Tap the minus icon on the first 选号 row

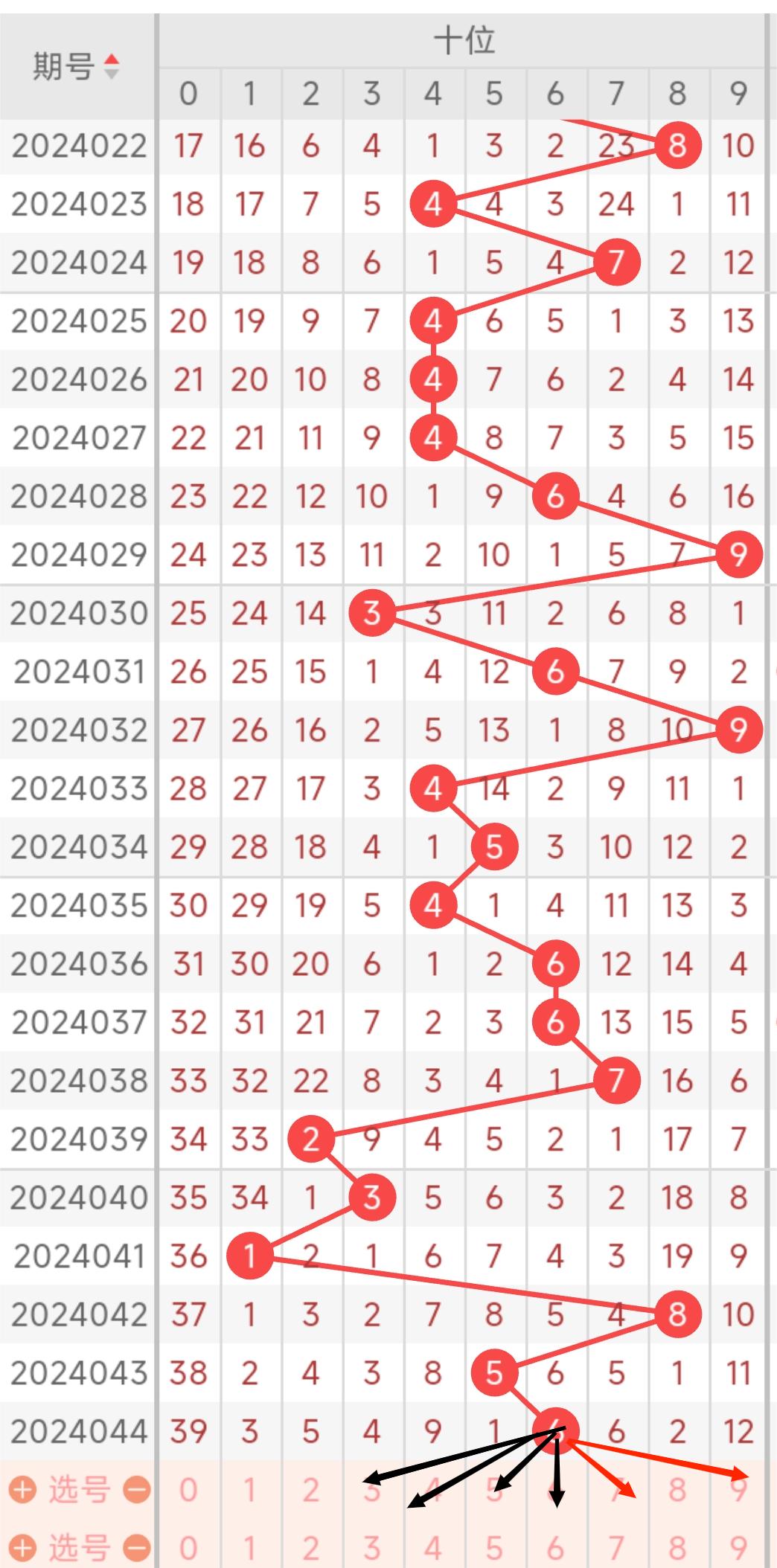[x=137, y=1490]
